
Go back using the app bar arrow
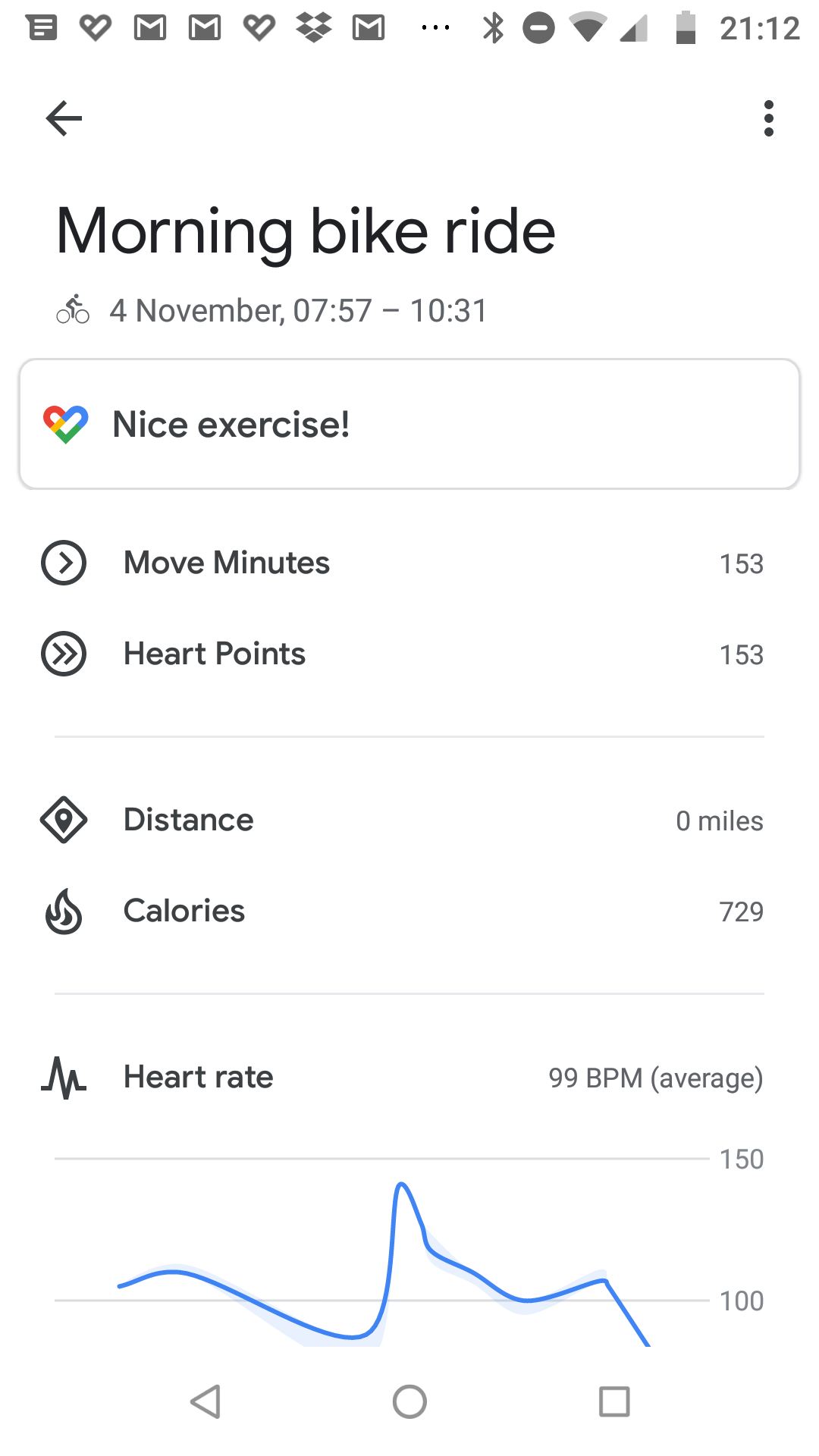coord(64,118)
